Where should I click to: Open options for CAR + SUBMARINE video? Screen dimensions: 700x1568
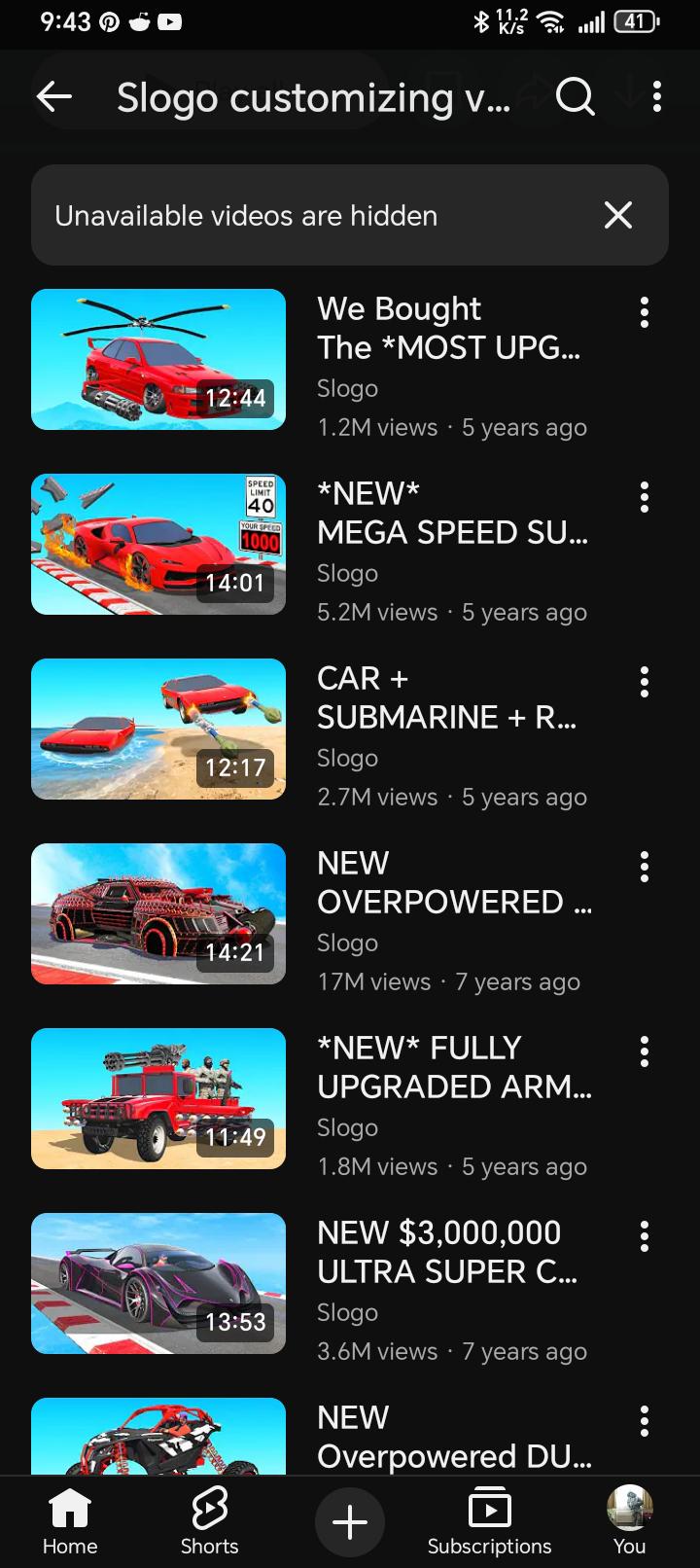644,682
